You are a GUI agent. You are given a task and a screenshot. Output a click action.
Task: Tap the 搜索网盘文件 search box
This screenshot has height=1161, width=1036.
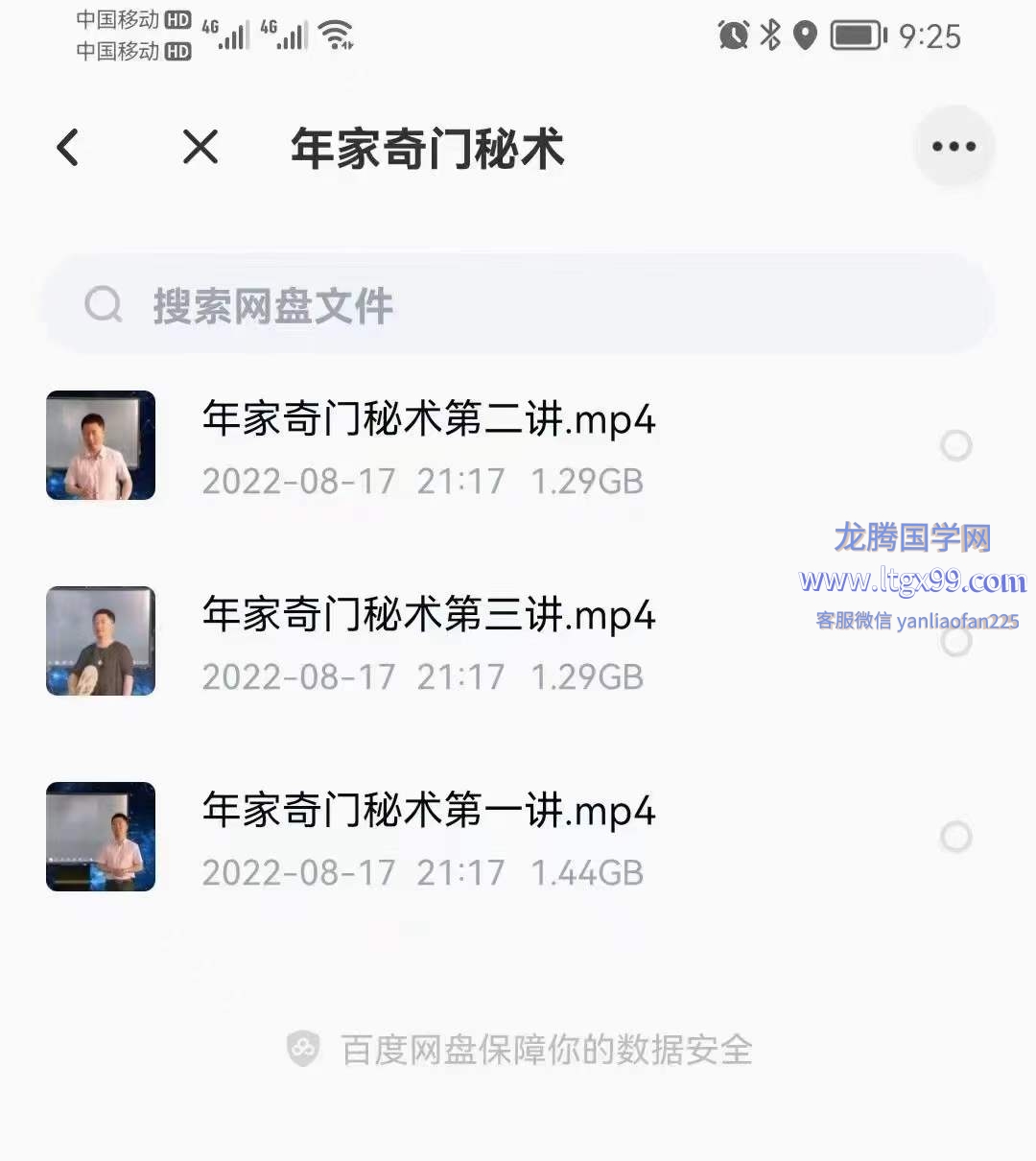pos(518,306)
